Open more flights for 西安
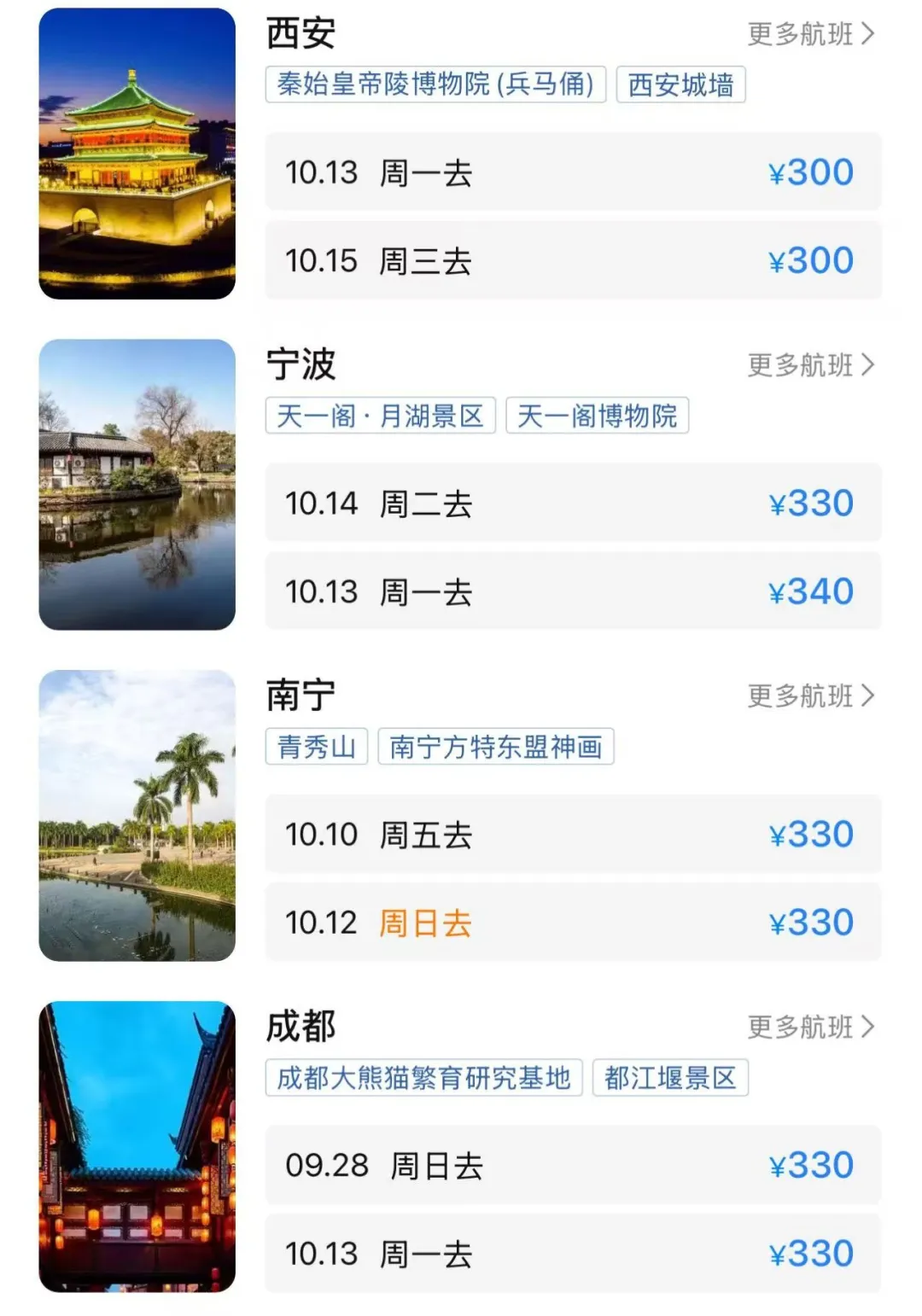The image size is (922, 1316). (810, 34)
